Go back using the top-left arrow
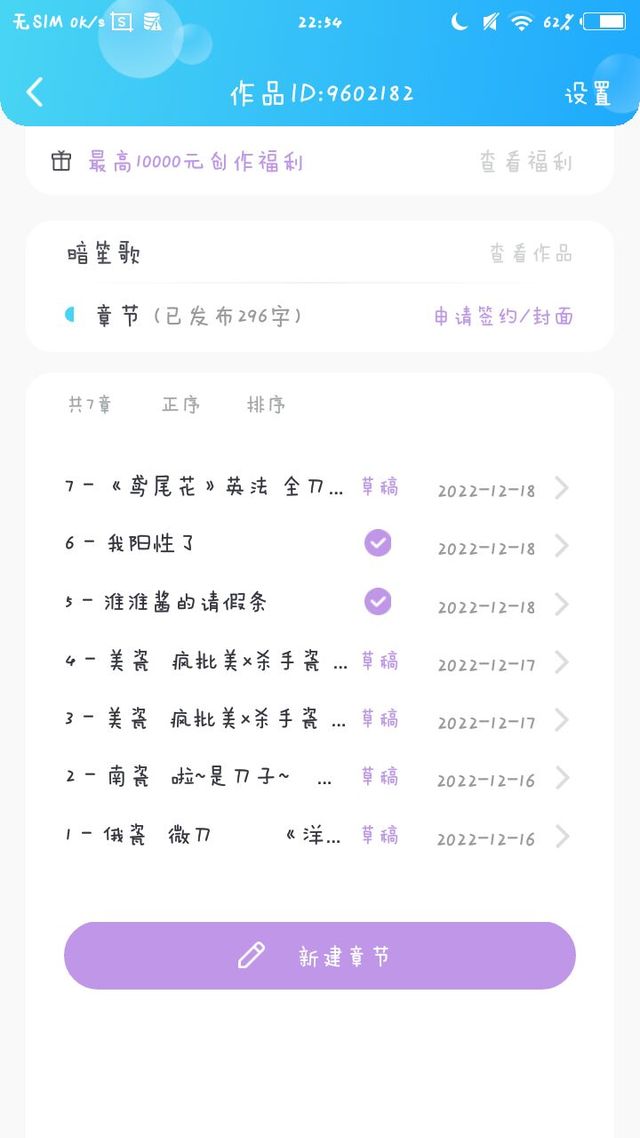The image size is (640, 1138). click(x=35, y=93)
